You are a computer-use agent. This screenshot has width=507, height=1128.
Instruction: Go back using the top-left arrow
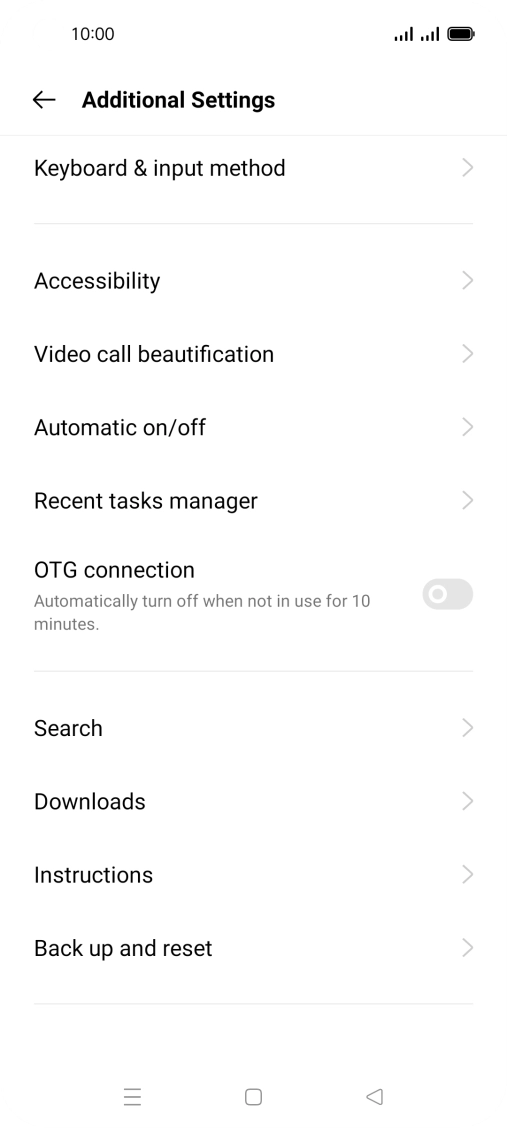tap(44, 100)
